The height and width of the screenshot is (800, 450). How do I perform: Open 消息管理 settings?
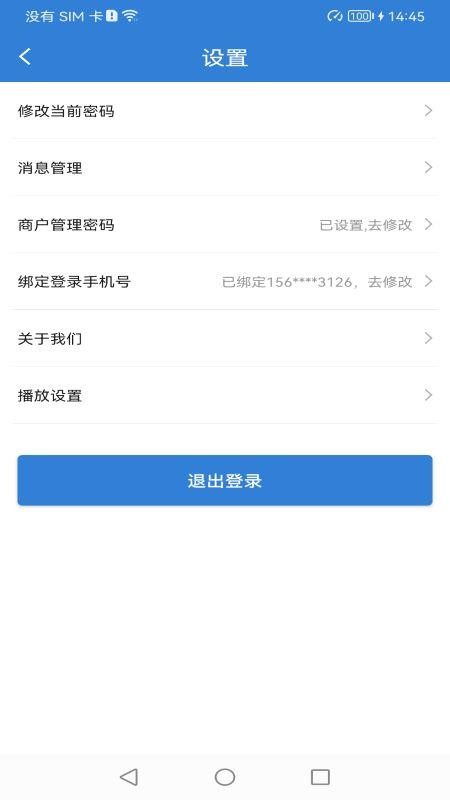tap(225, 167)
